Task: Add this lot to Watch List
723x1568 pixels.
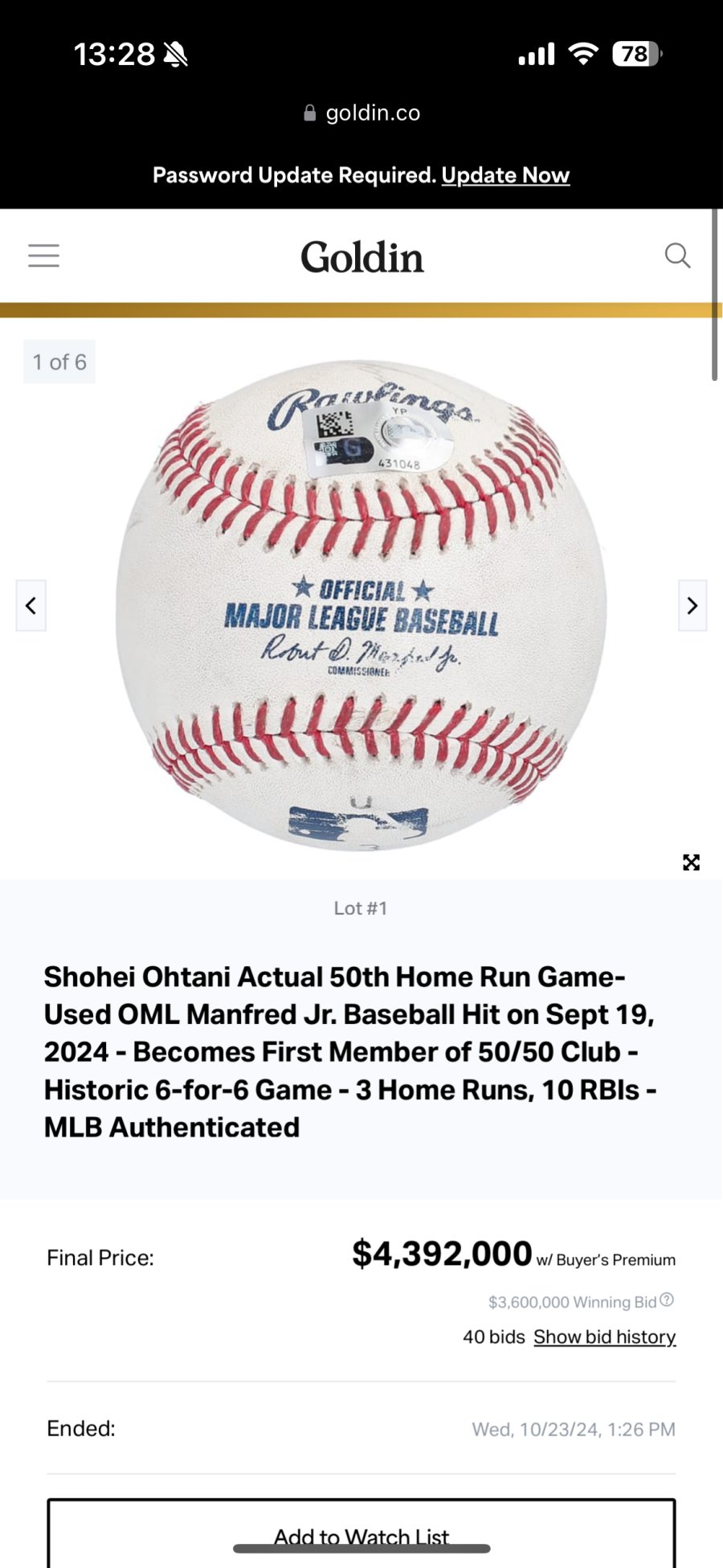Action: pos(361,1535)
